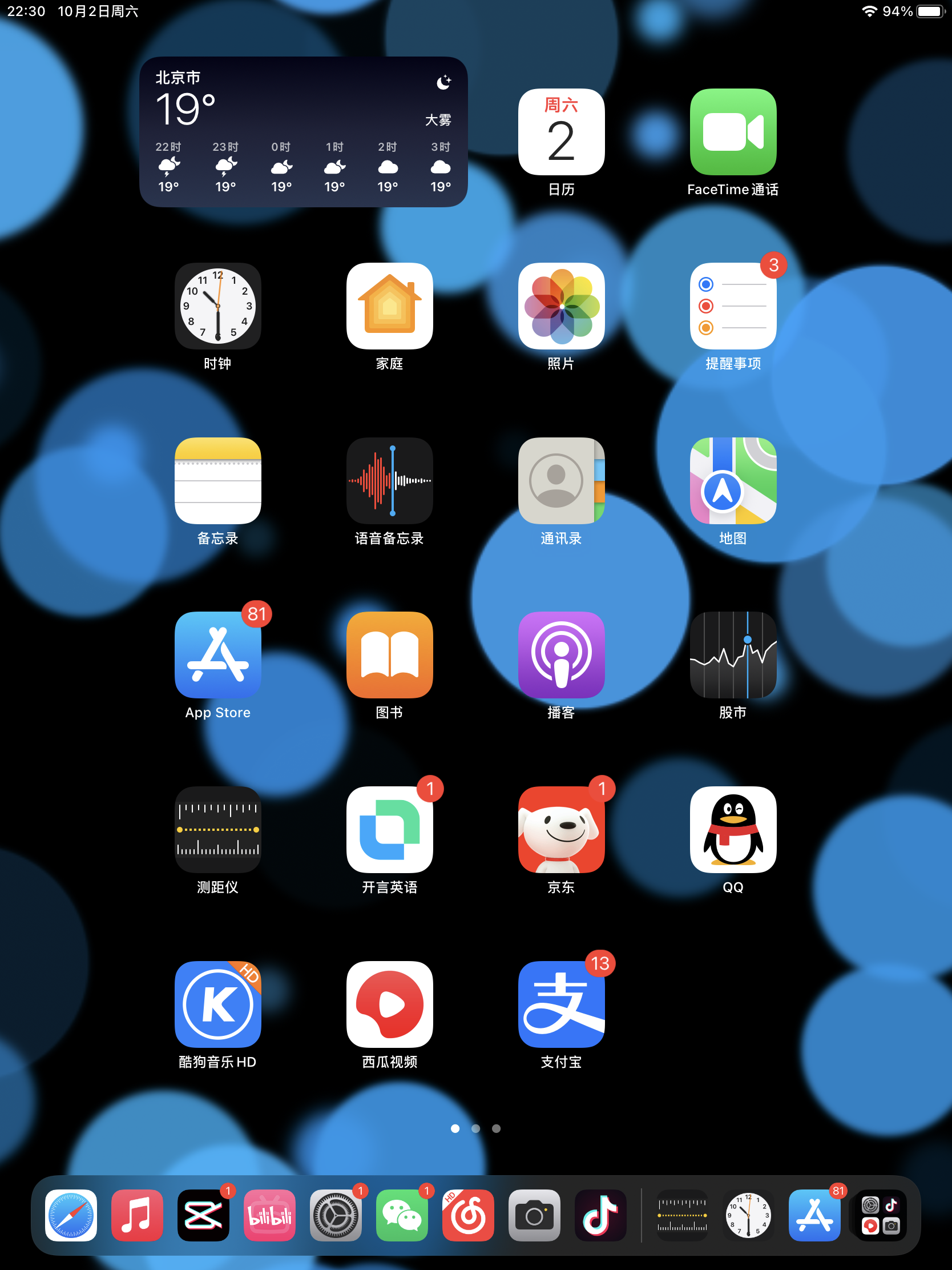The image size is (952, 1270).
Task: Open the 通讯录 contacts app
Action: click(560, 481)
